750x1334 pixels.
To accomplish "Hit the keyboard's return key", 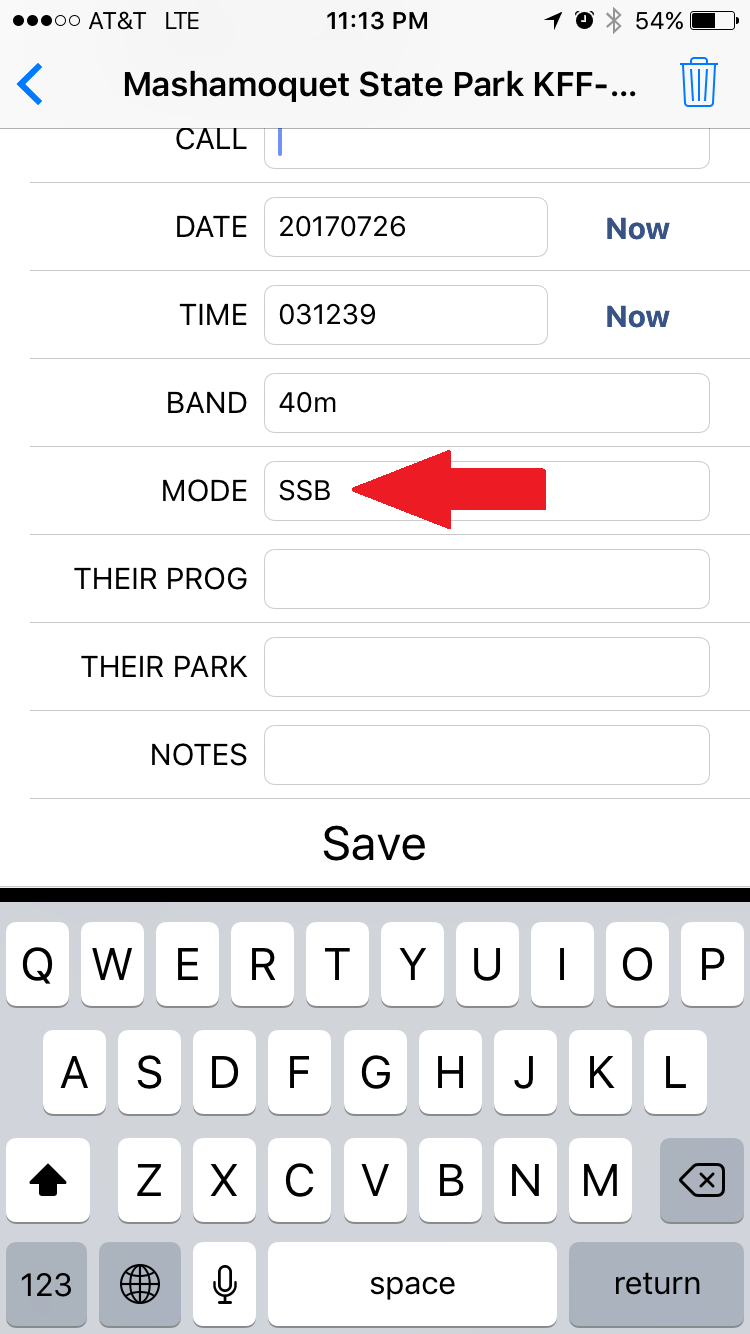I will click(657, 1284).
